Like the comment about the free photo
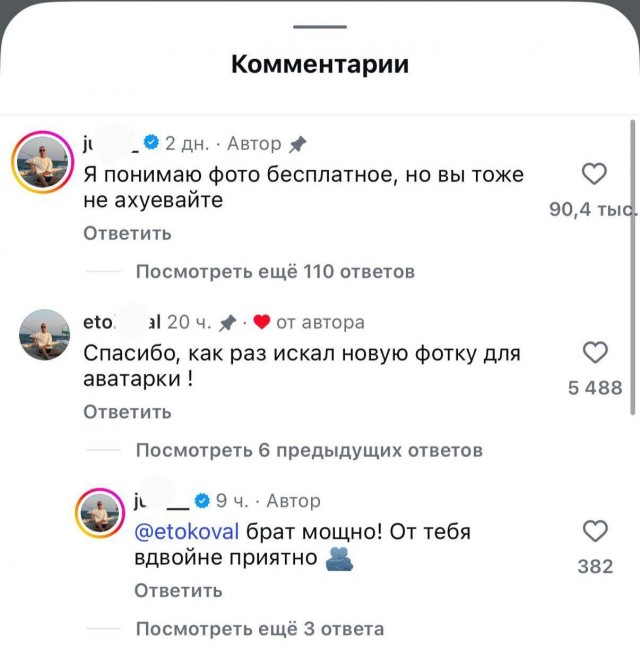The width and height of the screenshot is (640, 654). click(x=595, y=175)
